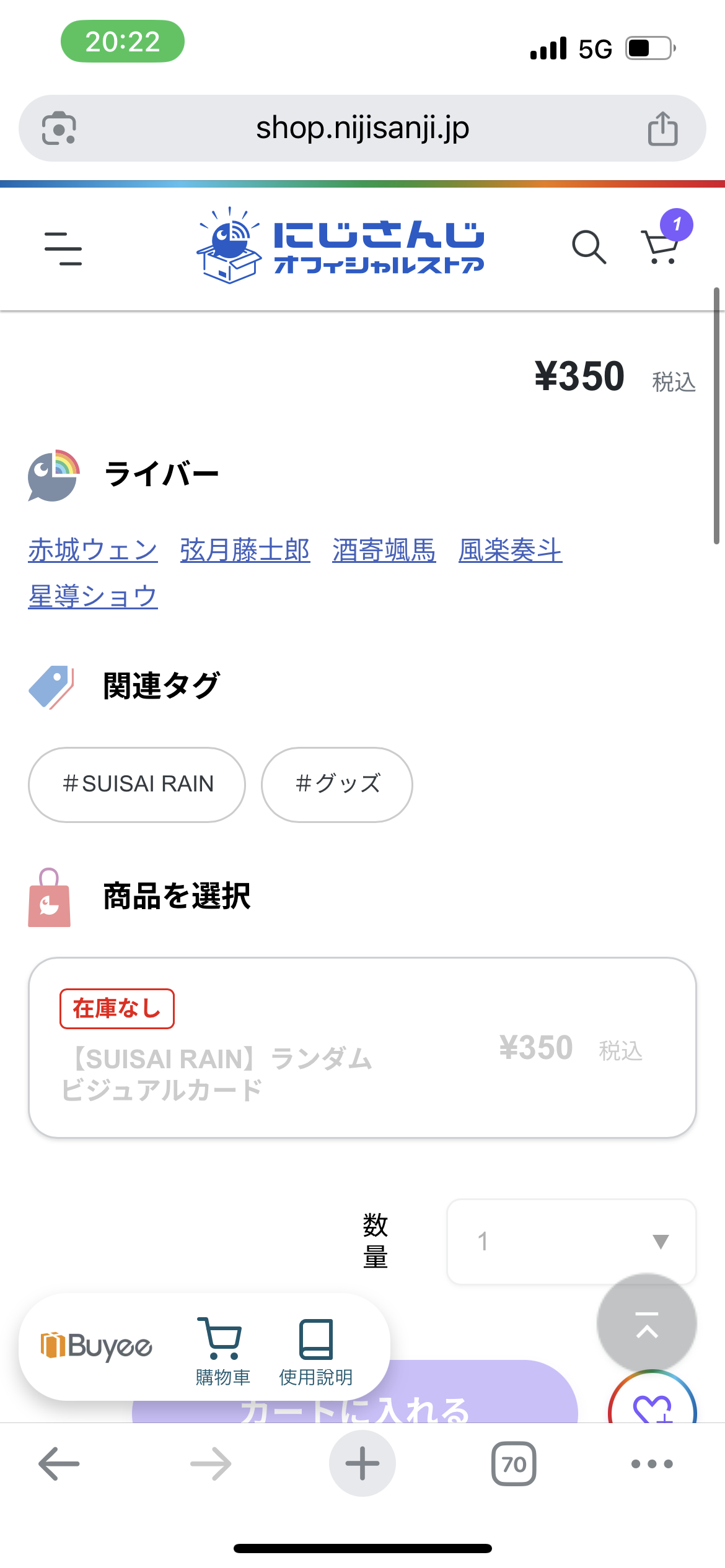Image resolution: width=725 pixels, height=1568 pixels.
Task: Share this page from the address bar
Action: [662, 129]
